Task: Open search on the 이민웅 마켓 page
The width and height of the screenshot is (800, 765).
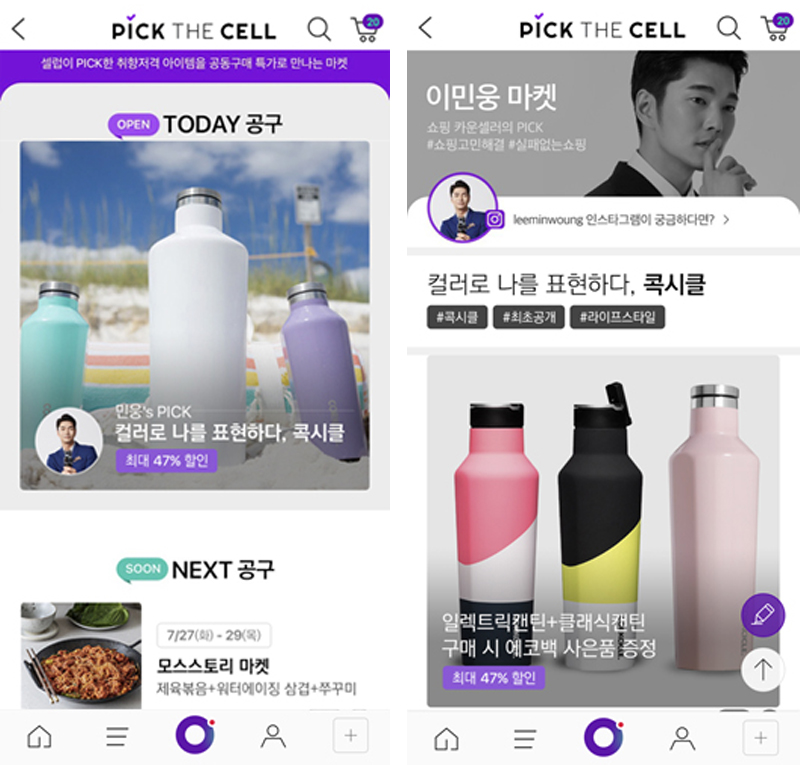Action: tap(729, 28)
